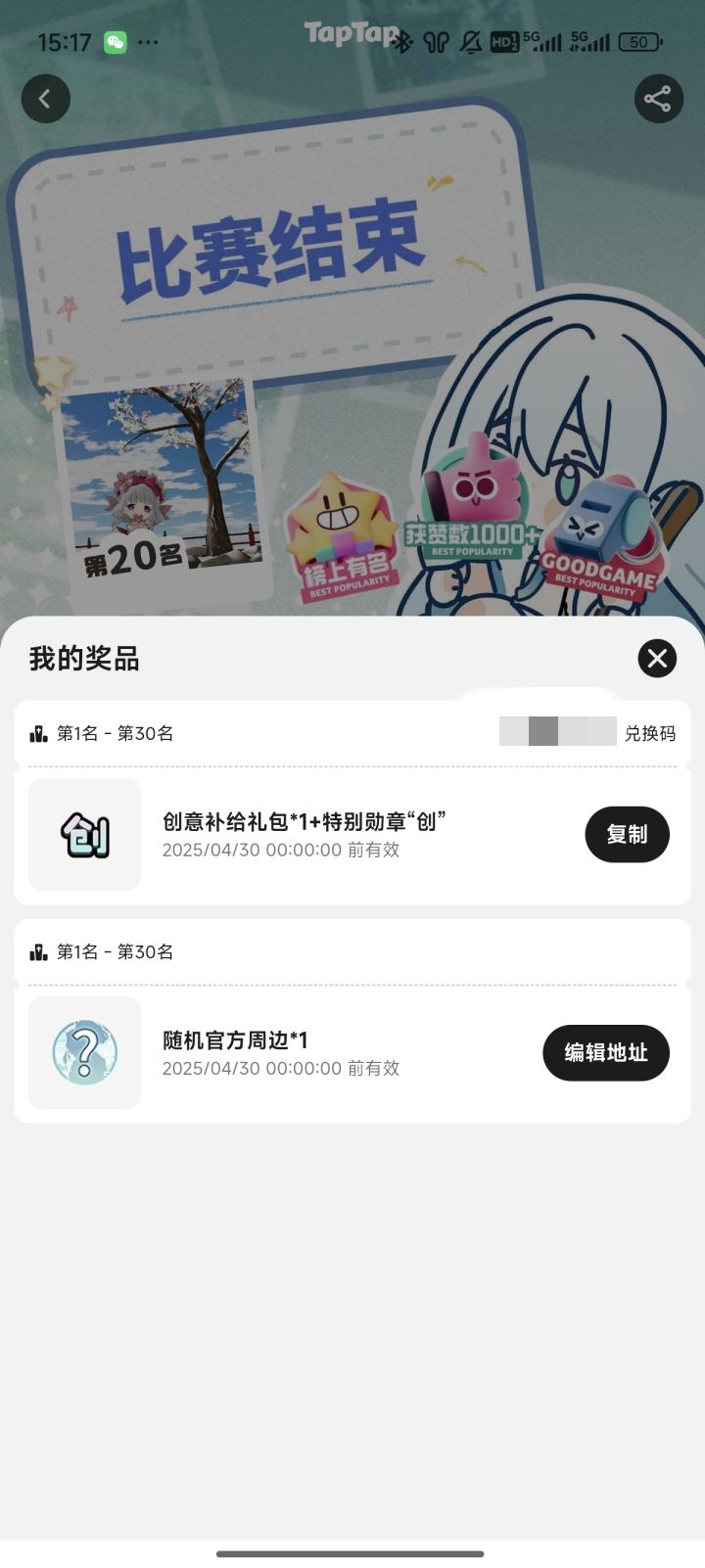Image resolution: width=705 pixels, height=1568 pixels.
Task: Tap the ticket icon beside second 第1名-第30名 row
Action: click(x=36, y=950)
